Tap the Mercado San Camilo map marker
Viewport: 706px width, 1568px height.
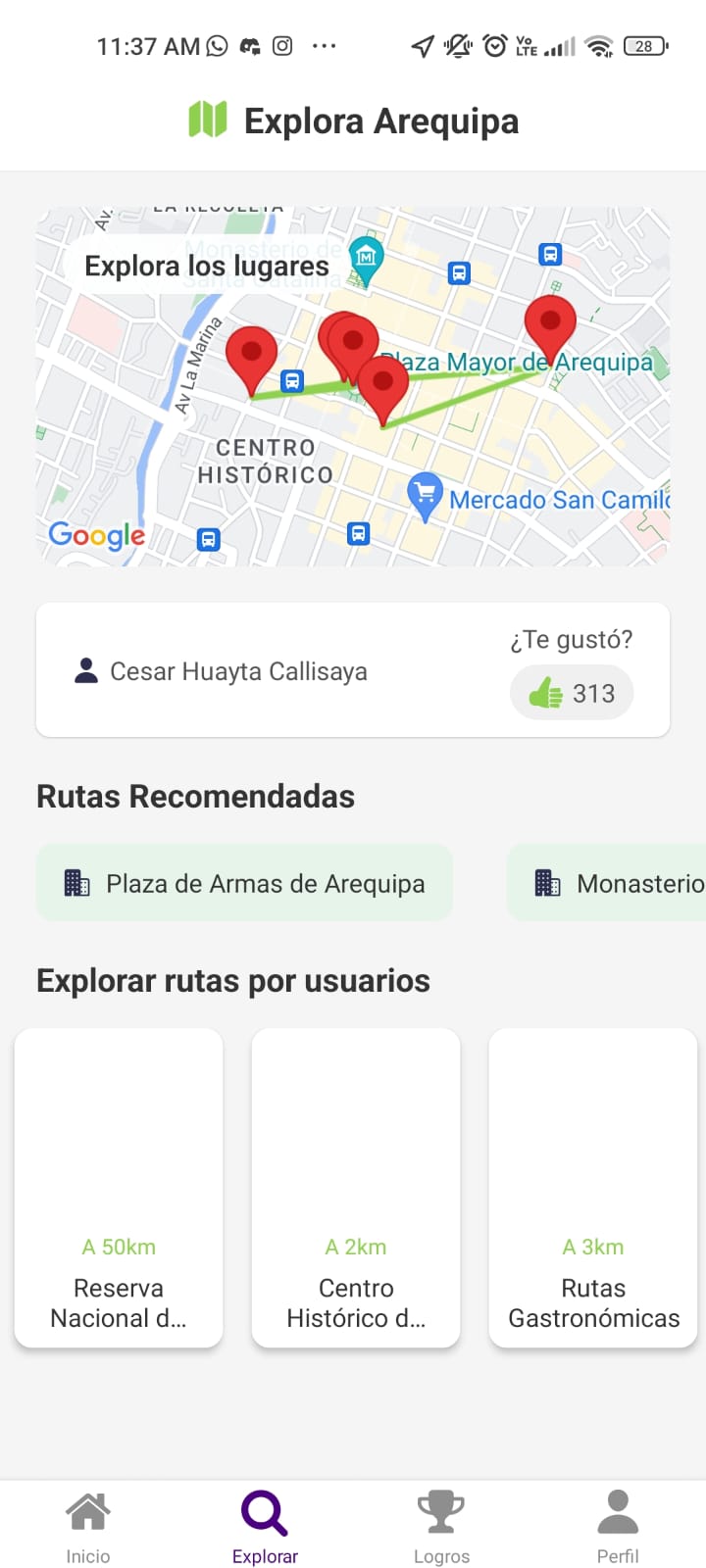(x=425, y=495)
